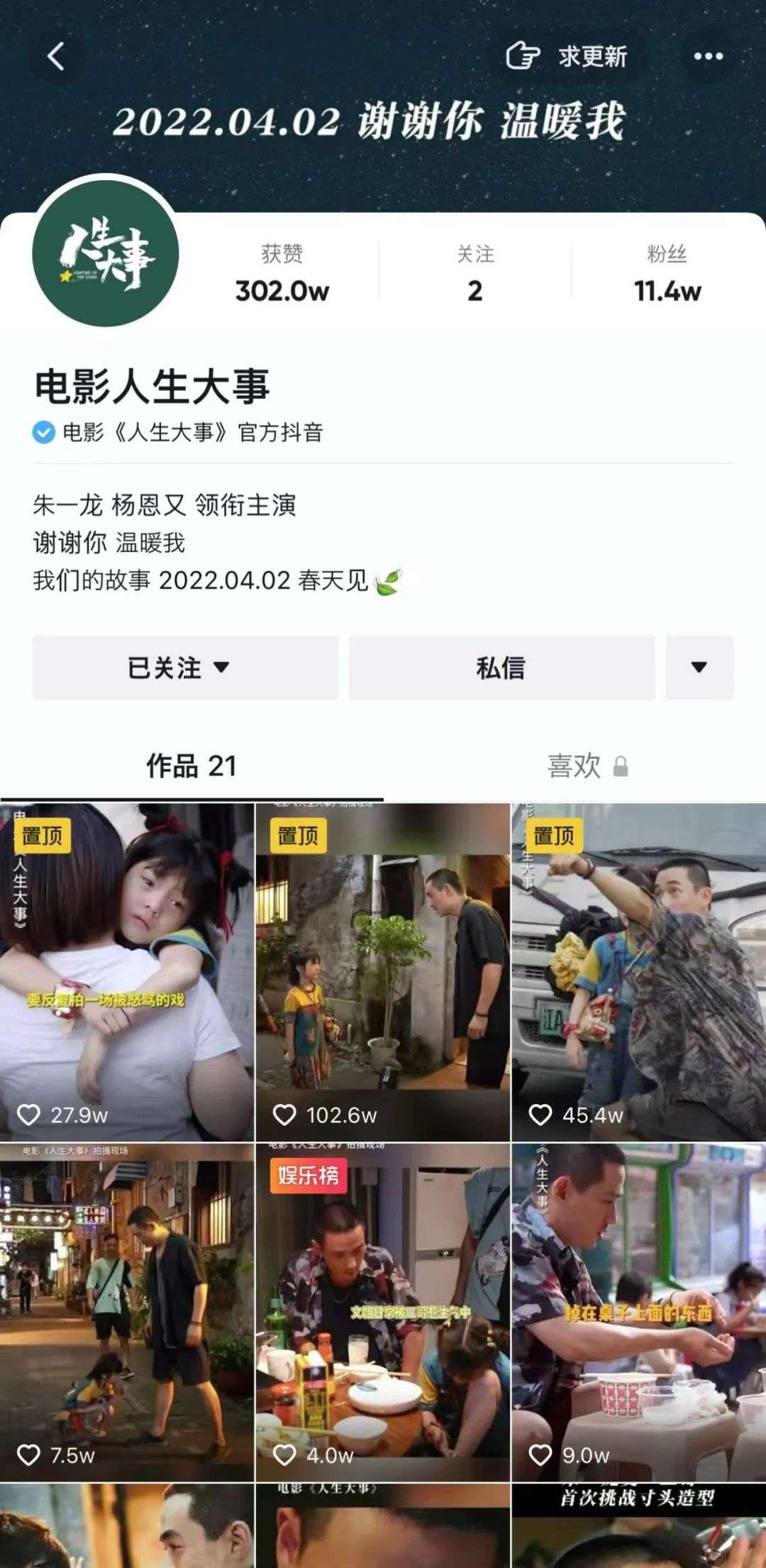Open the 电影人生大事 profile avatar
This screenshot has height=1568, width=766.
pyautogui.click(x=106, y=254)
